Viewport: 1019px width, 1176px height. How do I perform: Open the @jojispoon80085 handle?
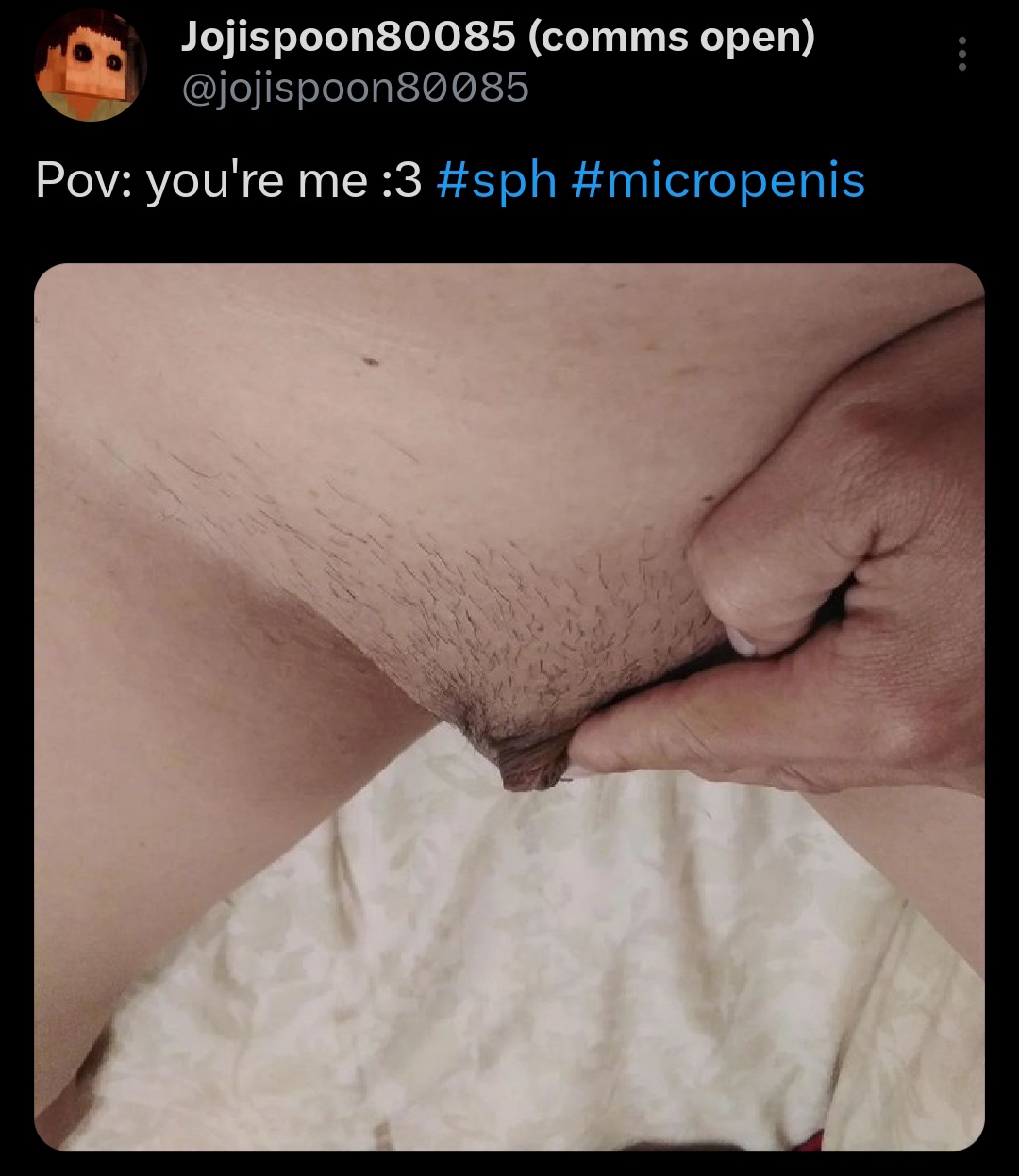click(x=354, y=89)
